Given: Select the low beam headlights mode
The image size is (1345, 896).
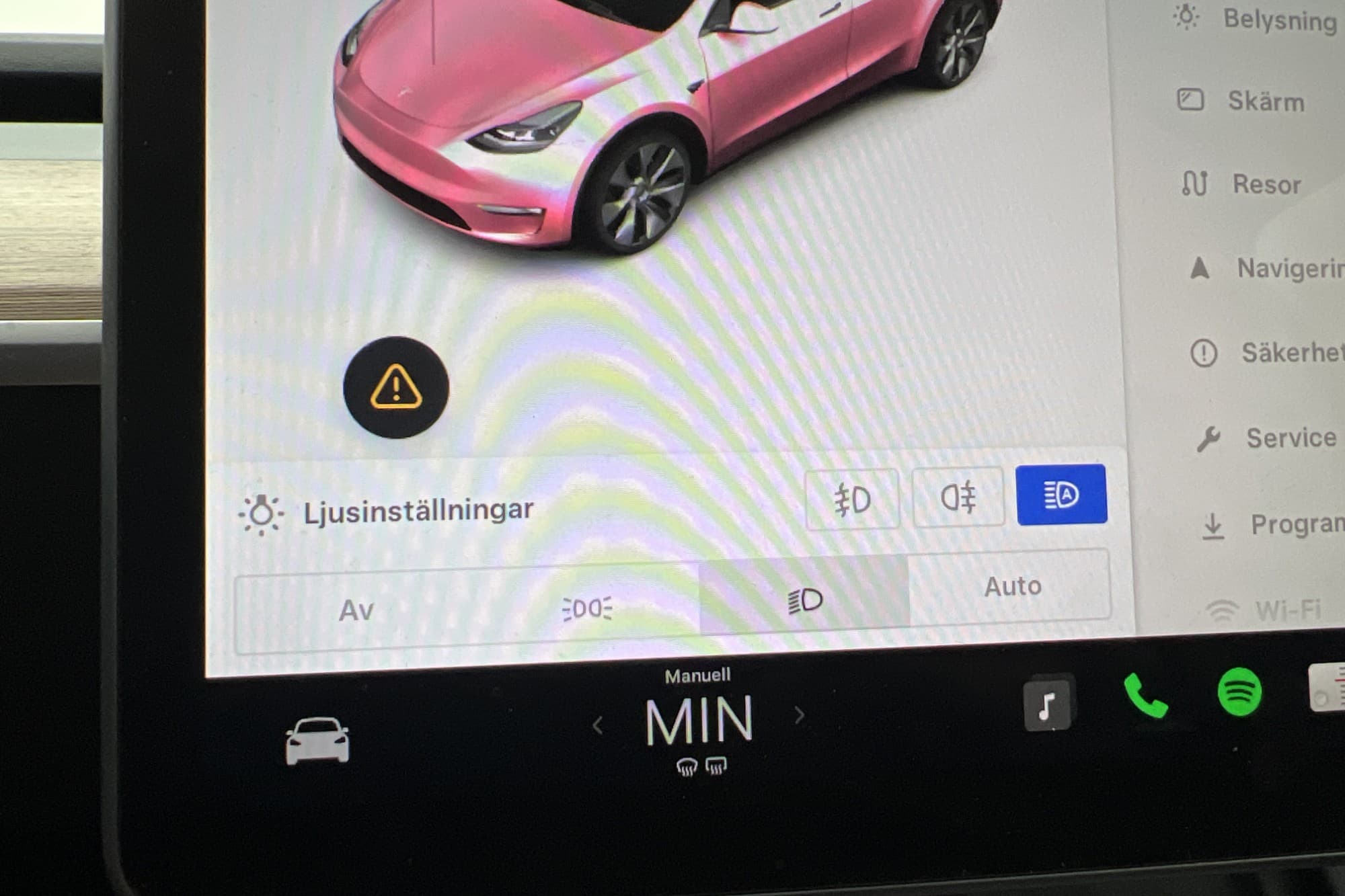Looking at the screenshot, I should point(804,600).
